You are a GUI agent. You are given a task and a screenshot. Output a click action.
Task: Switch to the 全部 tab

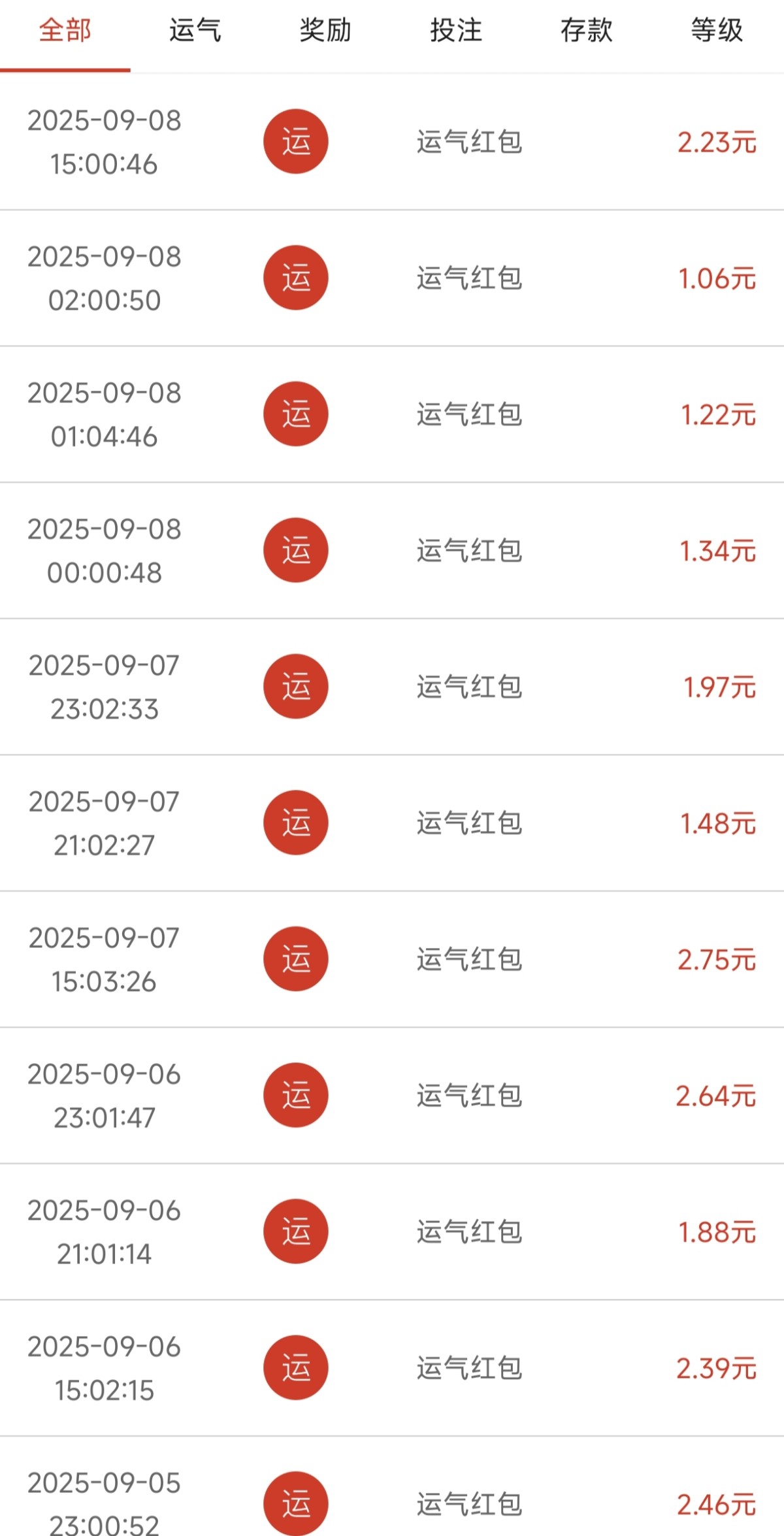coord(65,30)
